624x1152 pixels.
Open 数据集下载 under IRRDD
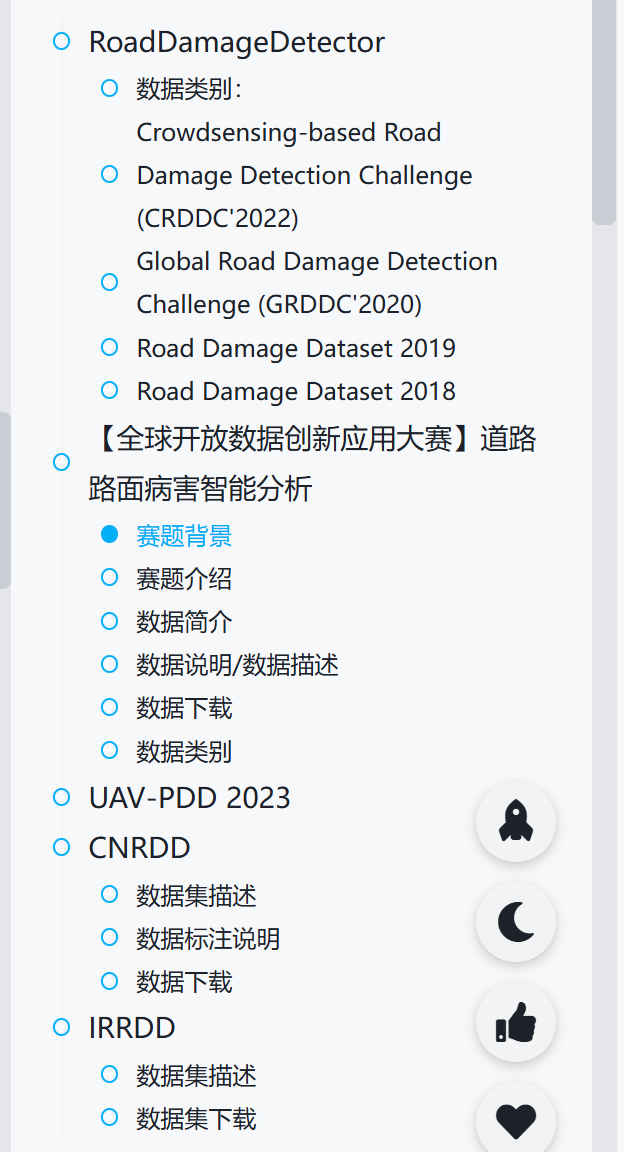[196, 1119]
